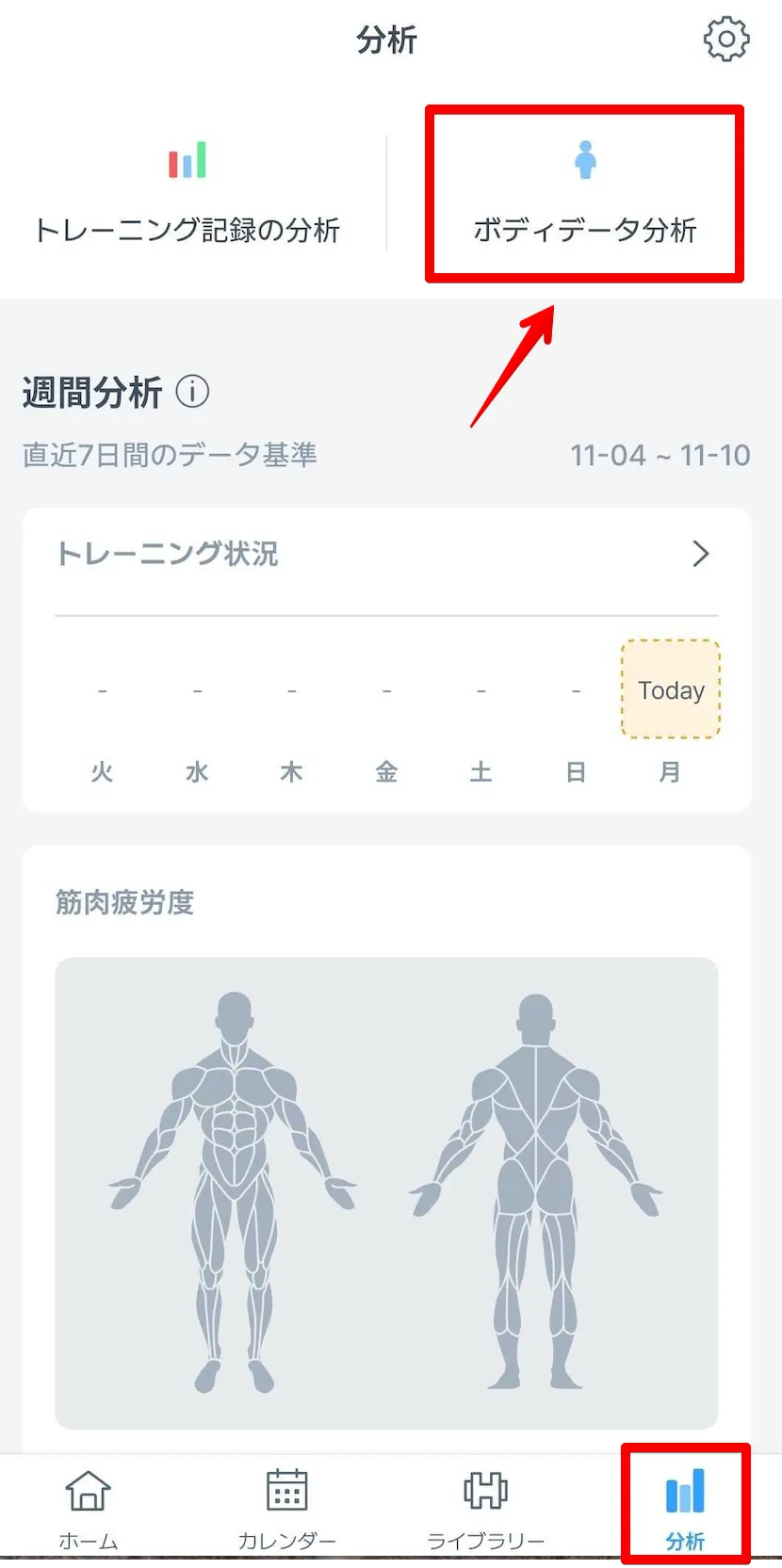Viewport: 782px width, 1568px height.
Task: Expand the トレーニング状況 details
Action: [x=700, y=554]
